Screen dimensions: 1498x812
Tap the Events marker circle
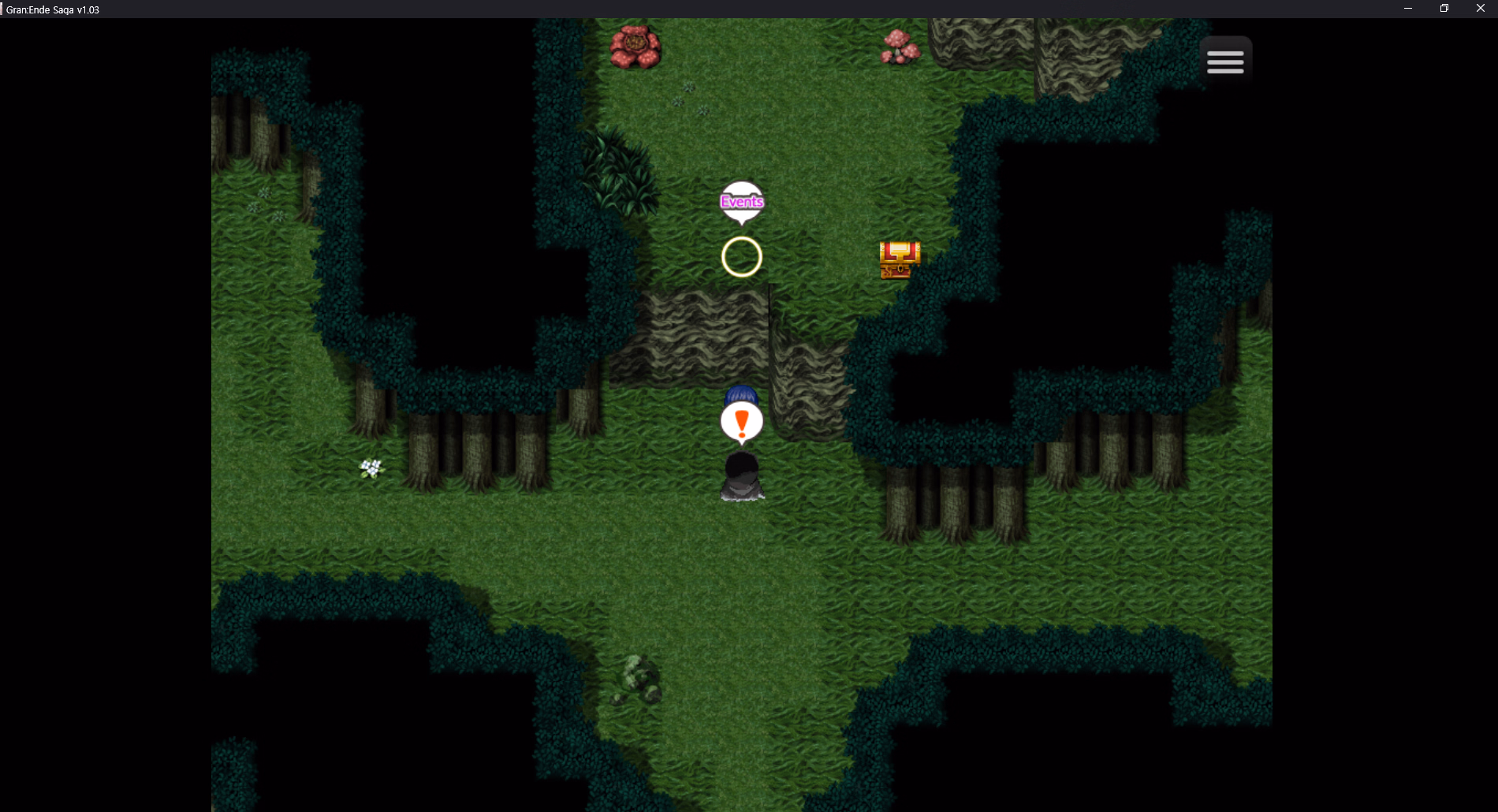[741, 257]
